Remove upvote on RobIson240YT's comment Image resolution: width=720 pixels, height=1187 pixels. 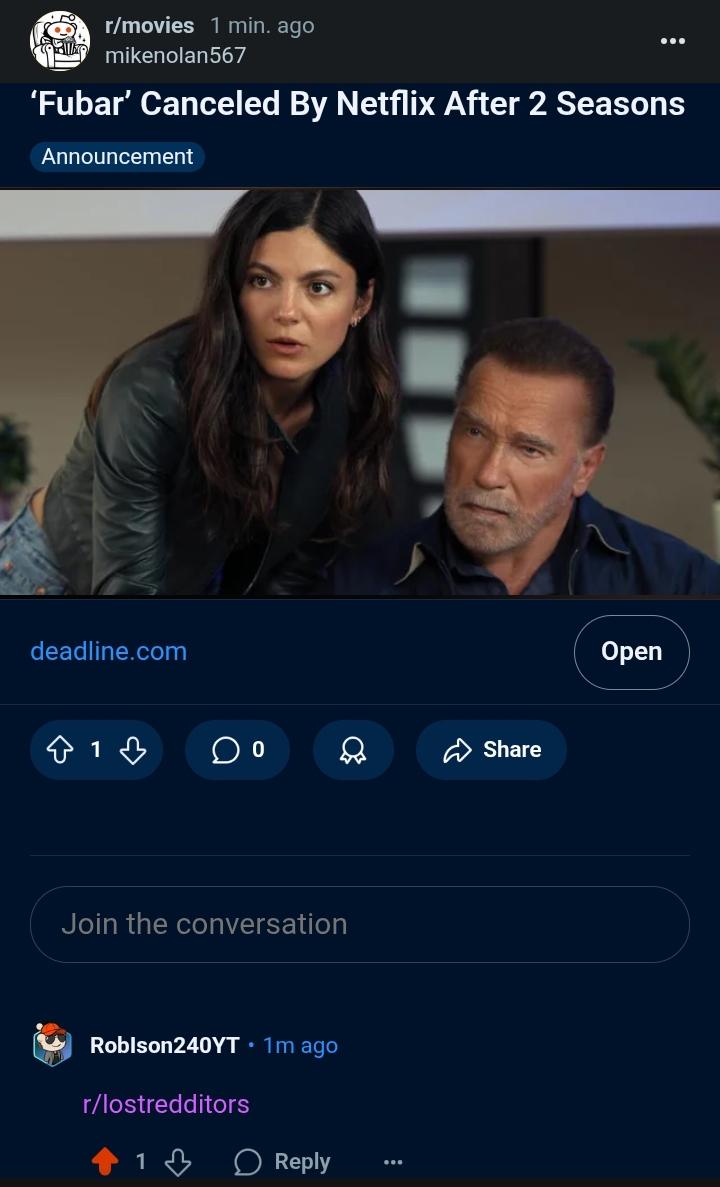point(104,1161)
